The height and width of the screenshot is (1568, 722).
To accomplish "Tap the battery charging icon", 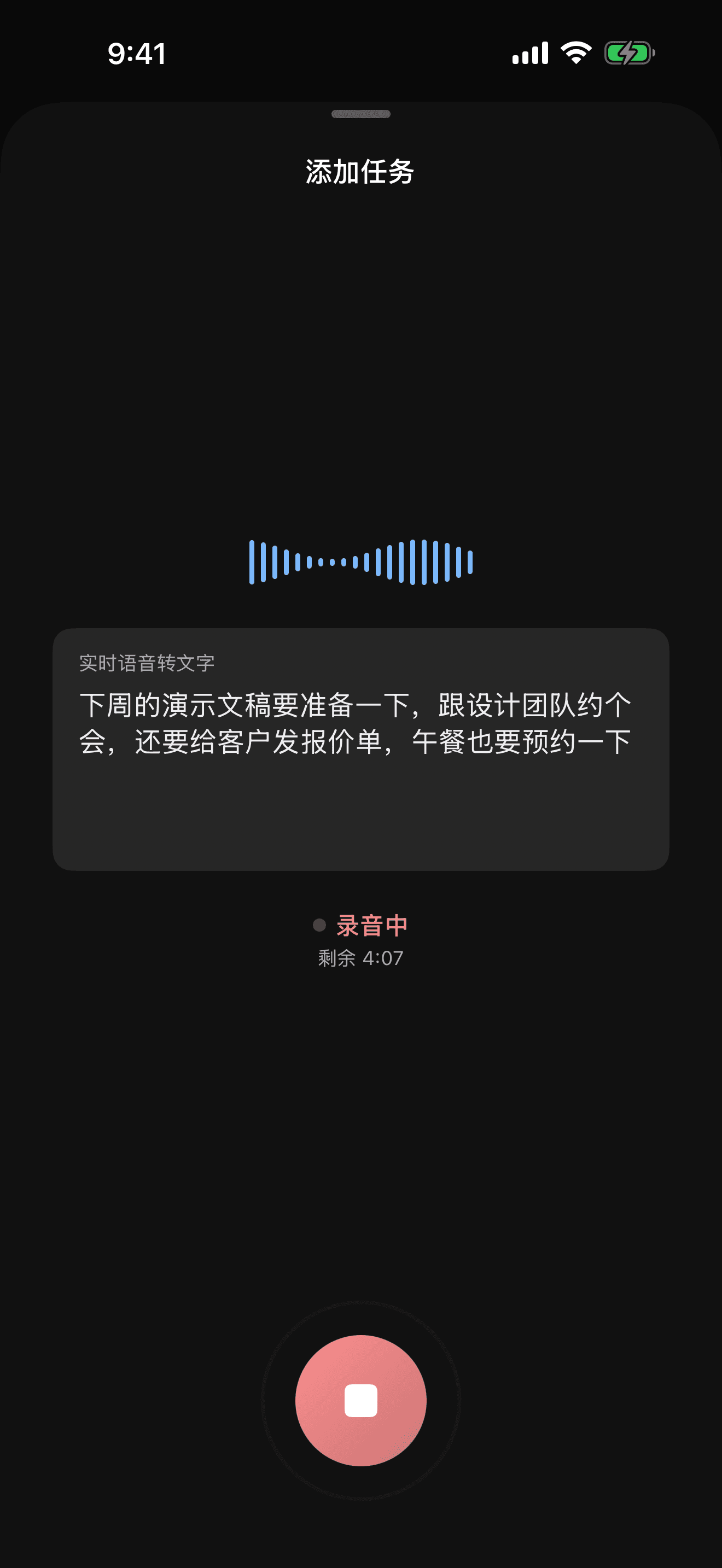I will (630, 54).
